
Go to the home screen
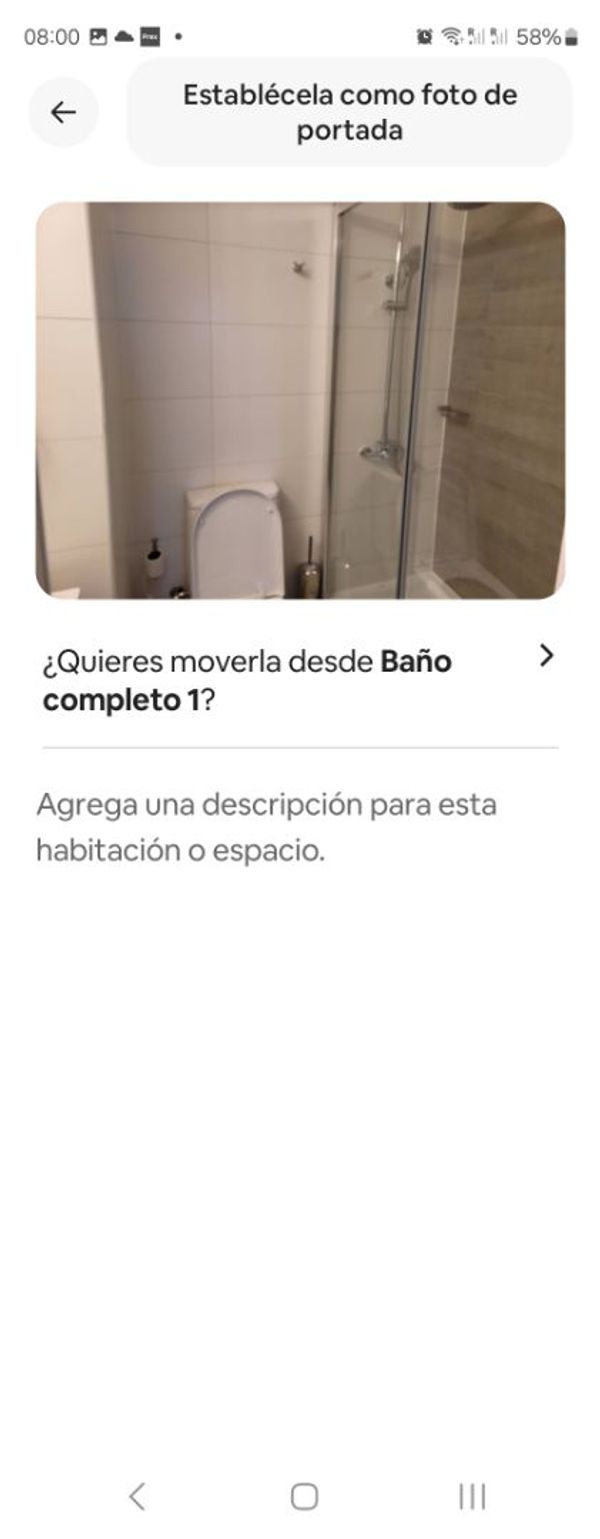click(304, 1496)
